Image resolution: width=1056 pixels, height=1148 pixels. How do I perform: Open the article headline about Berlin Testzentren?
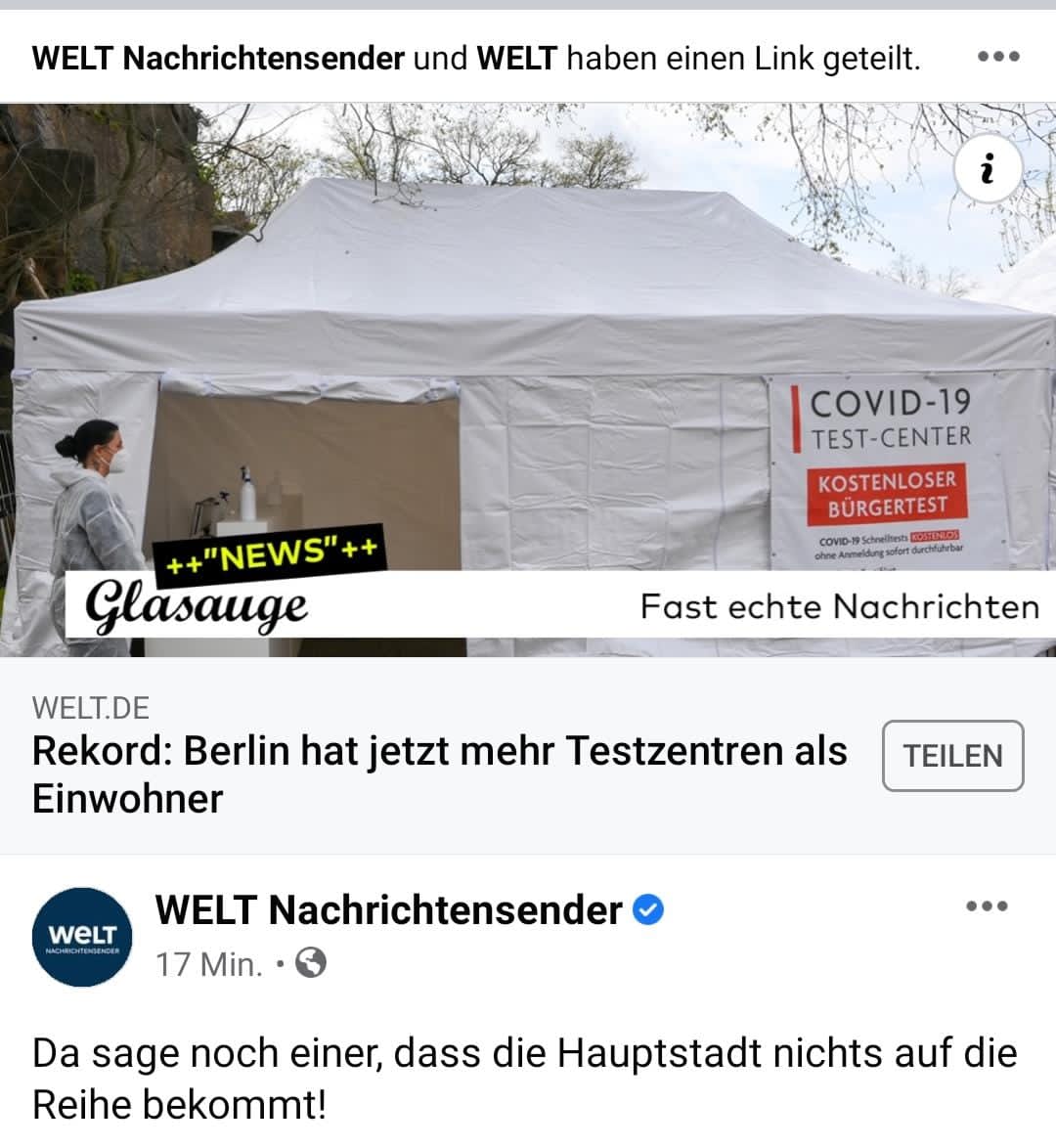click(x=438, y=774)
